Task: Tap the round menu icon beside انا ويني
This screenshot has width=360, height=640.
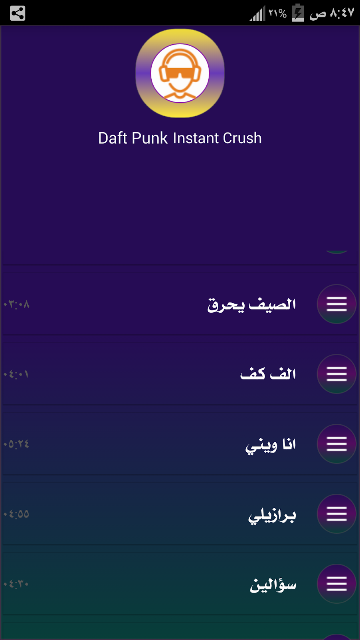Action: point(337,444)
